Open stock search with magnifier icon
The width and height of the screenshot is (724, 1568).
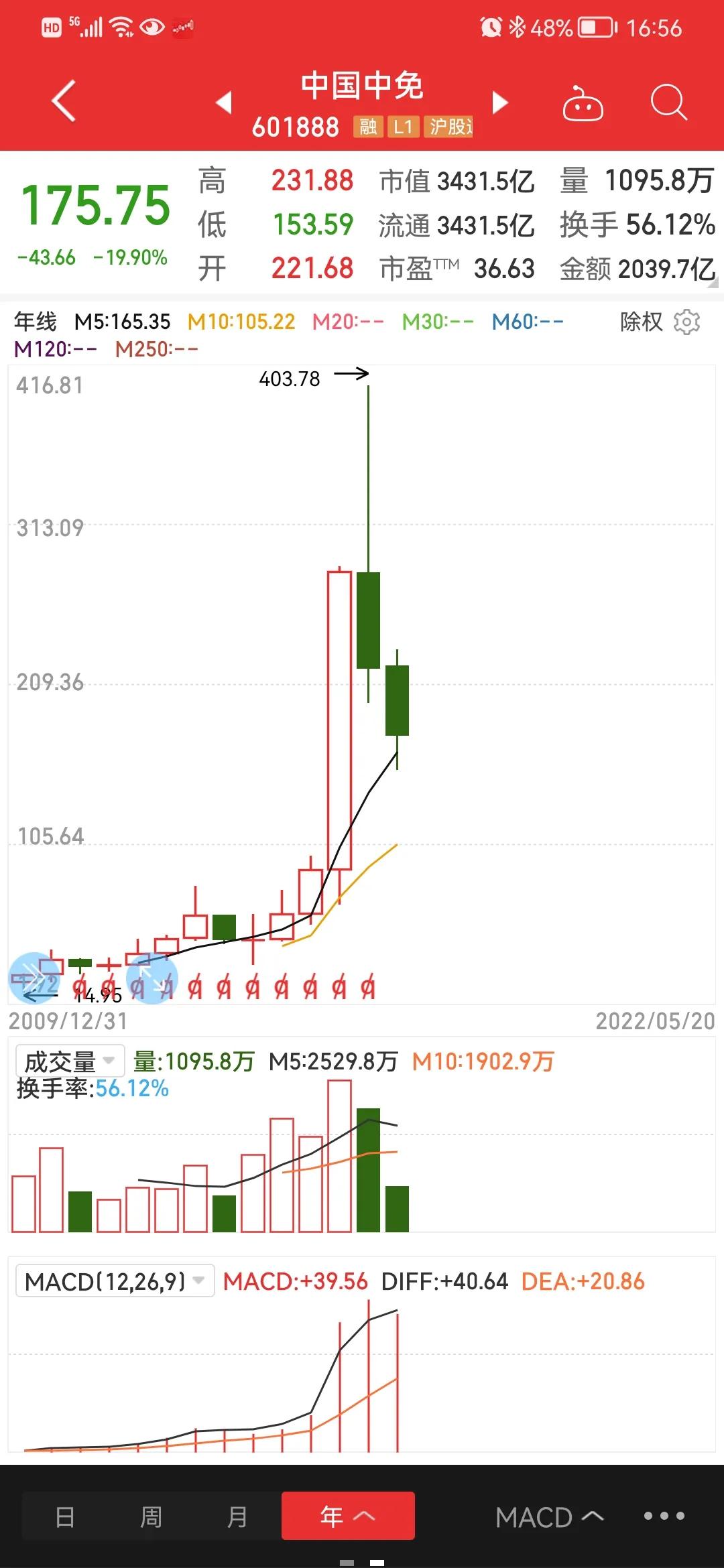[668, 102]
